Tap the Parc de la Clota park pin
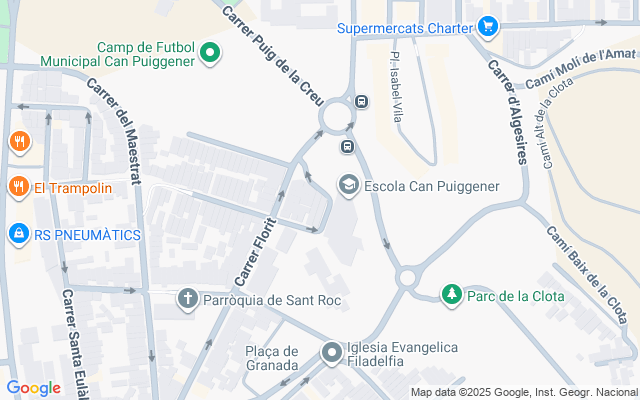This screenshot has height=400, width=640. click(x=452, y=295)
